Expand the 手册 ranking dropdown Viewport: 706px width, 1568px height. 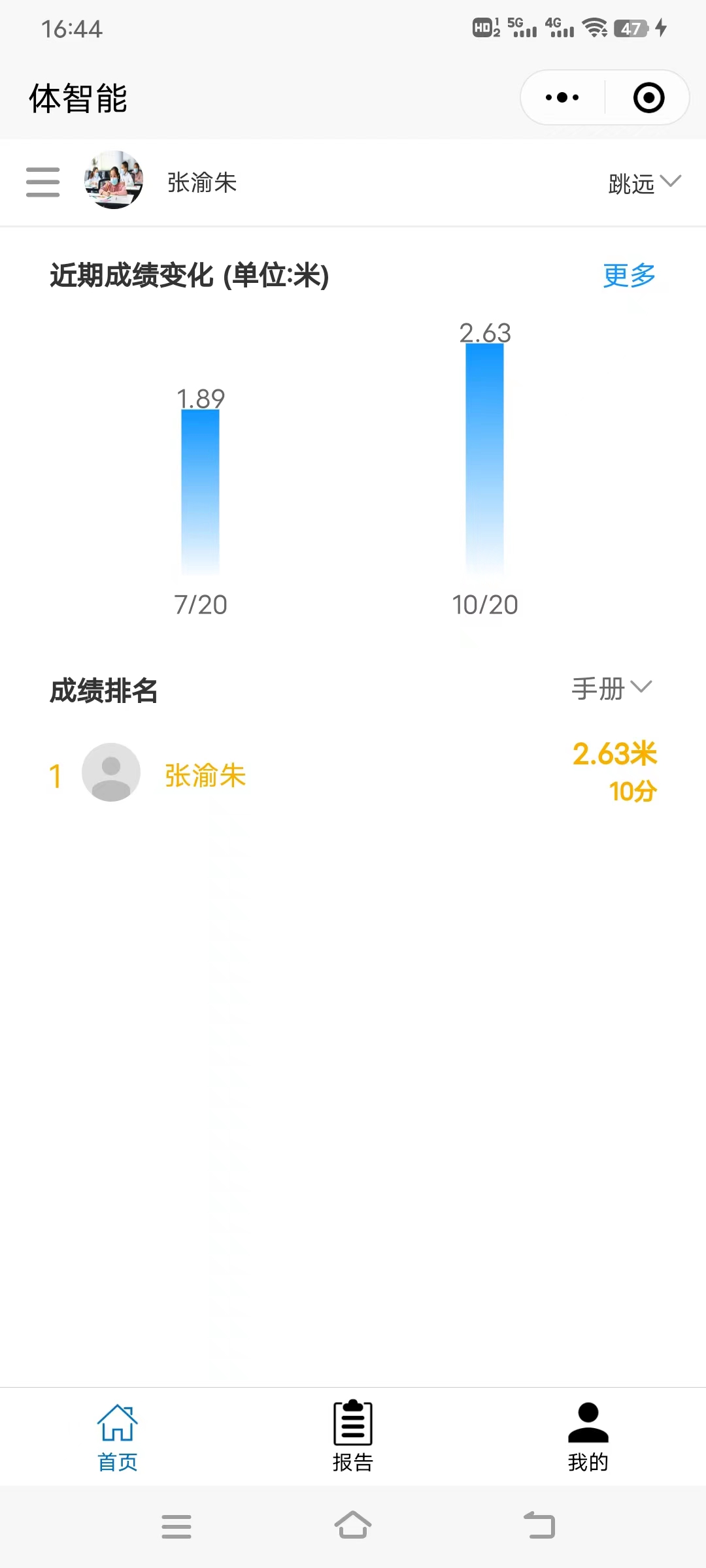(611, 689)
